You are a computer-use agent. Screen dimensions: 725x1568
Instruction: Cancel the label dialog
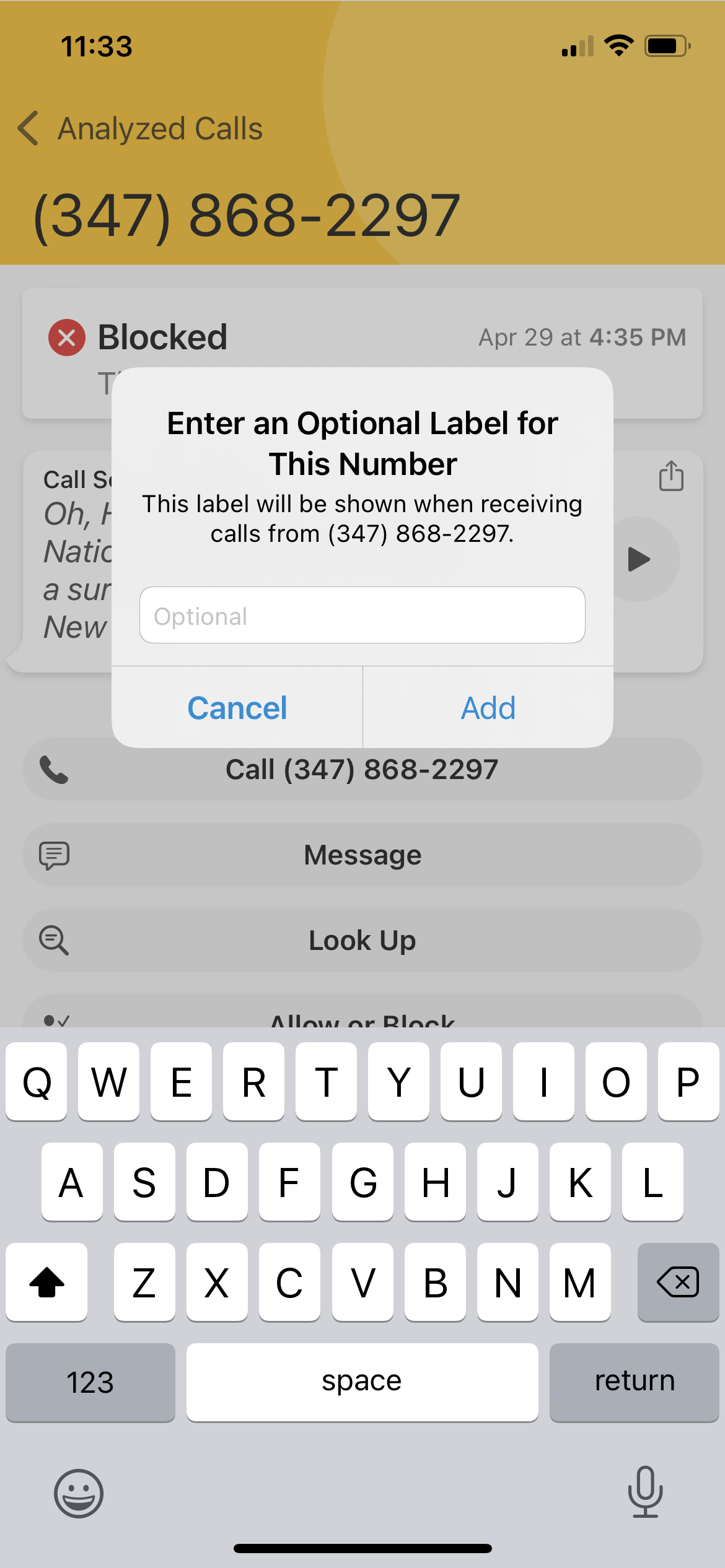click(x=237, y=708)
